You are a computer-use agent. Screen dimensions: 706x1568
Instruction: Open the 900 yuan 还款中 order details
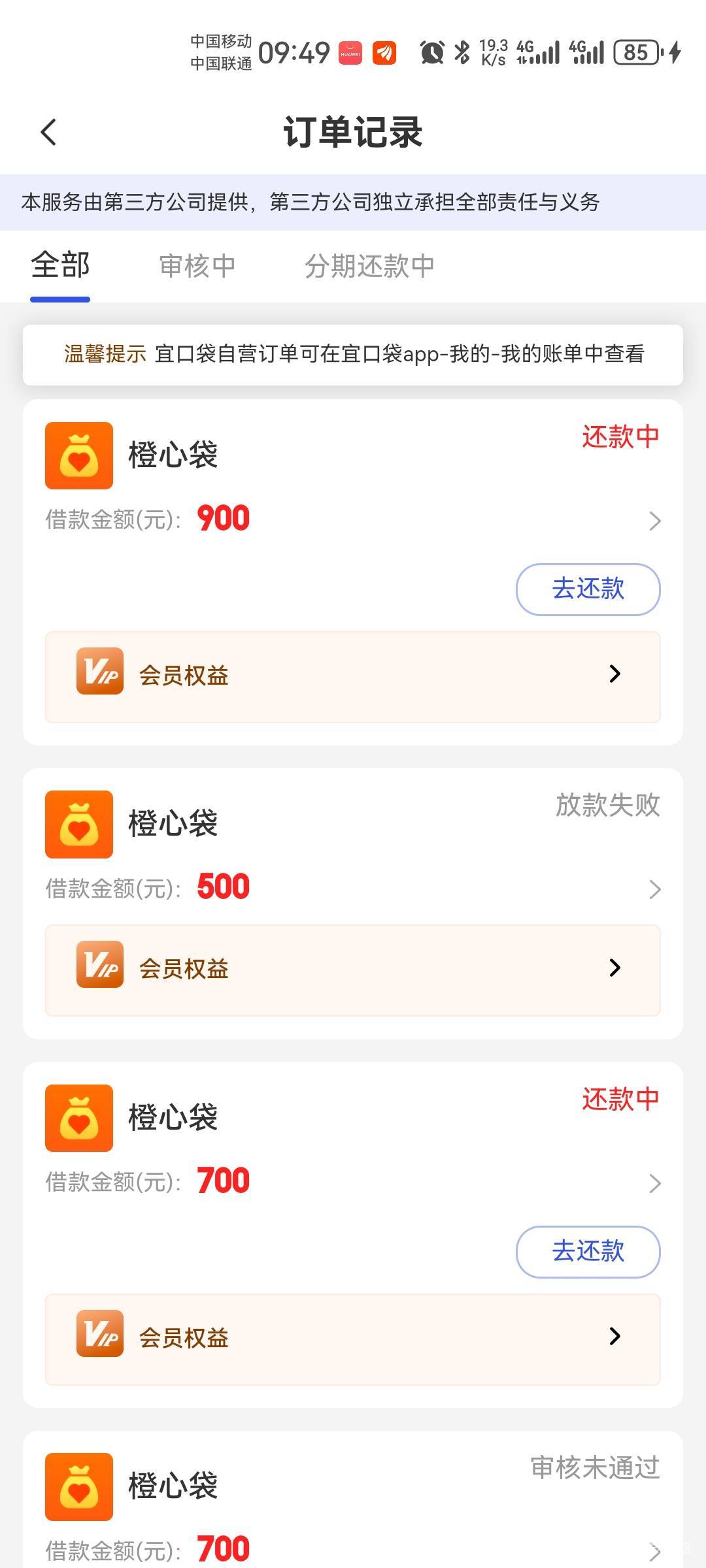pyautogui.click(x=654, y=521)
